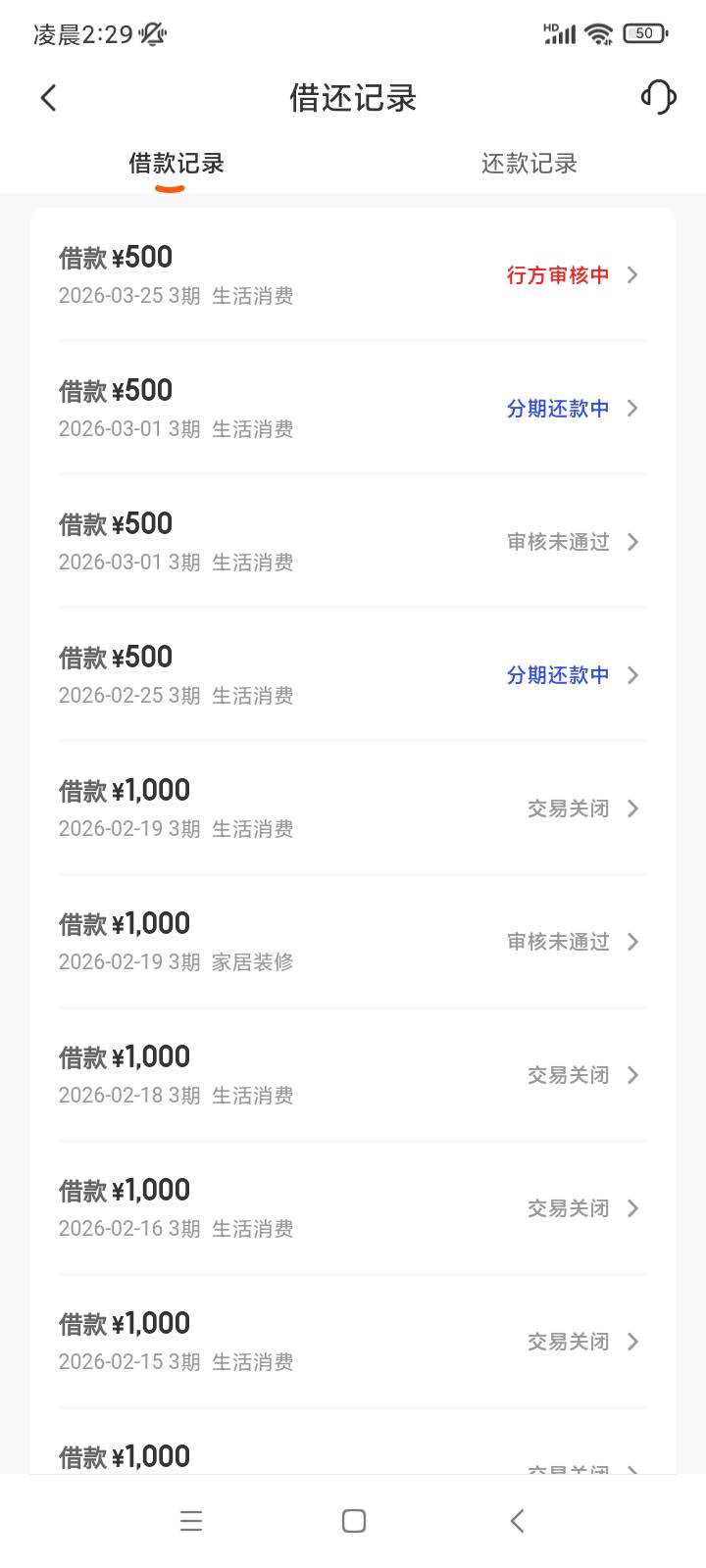Tap the system home button
This screenshot has width=706, height=1568.
(x=353, y=1520)
